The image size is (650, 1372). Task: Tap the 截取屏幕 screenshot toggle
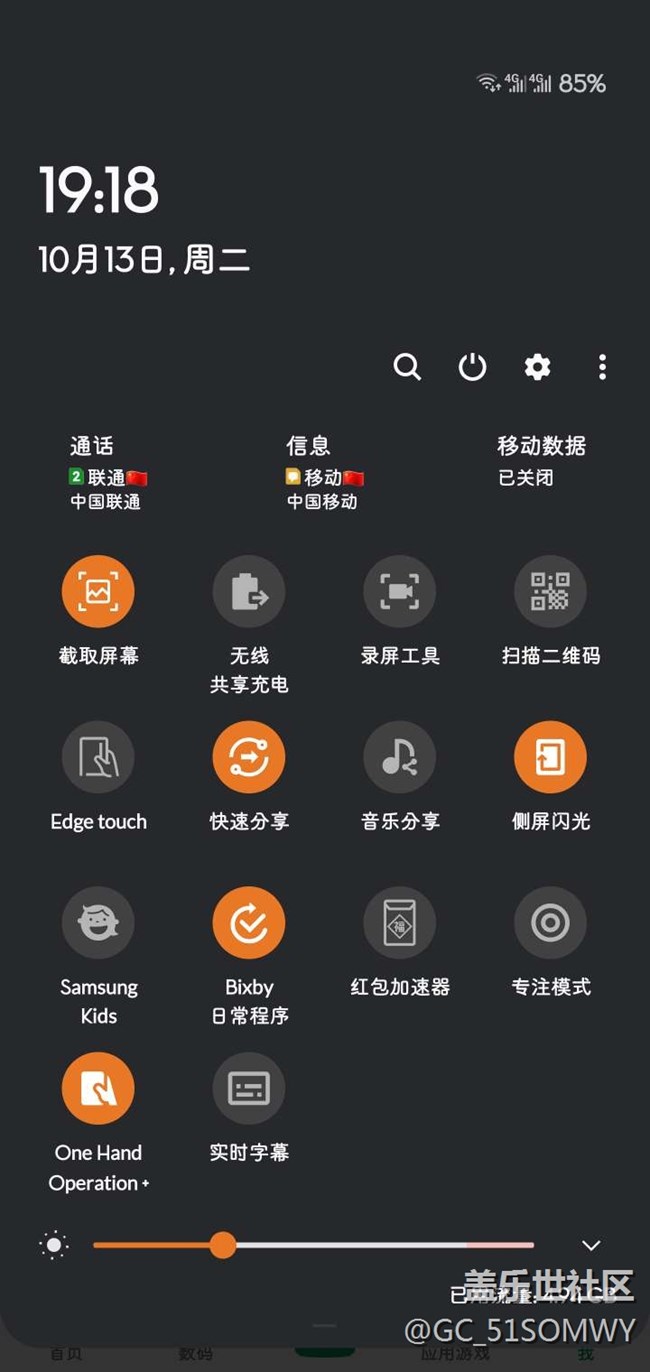[98, 592]
